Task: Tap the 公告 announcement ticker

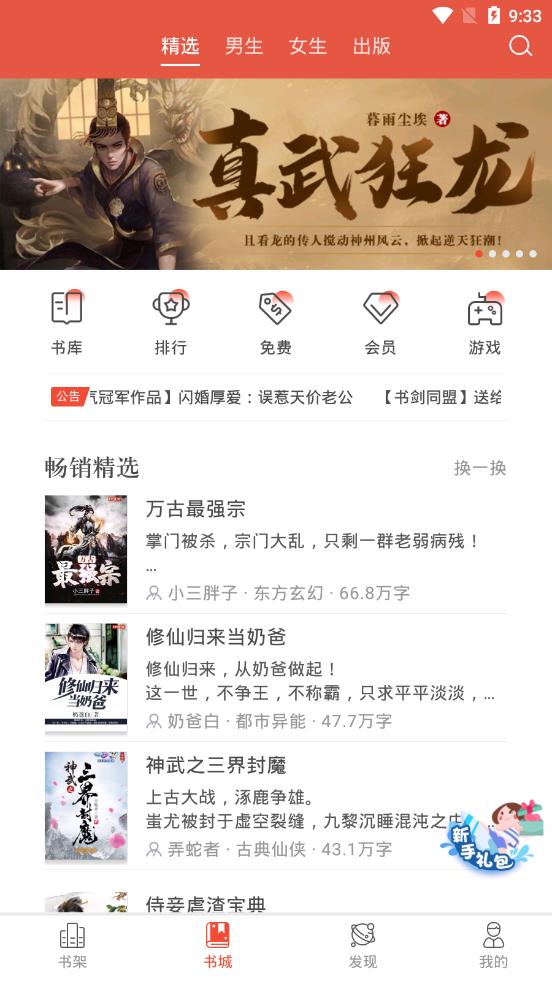Action: [x=276, y=397]
